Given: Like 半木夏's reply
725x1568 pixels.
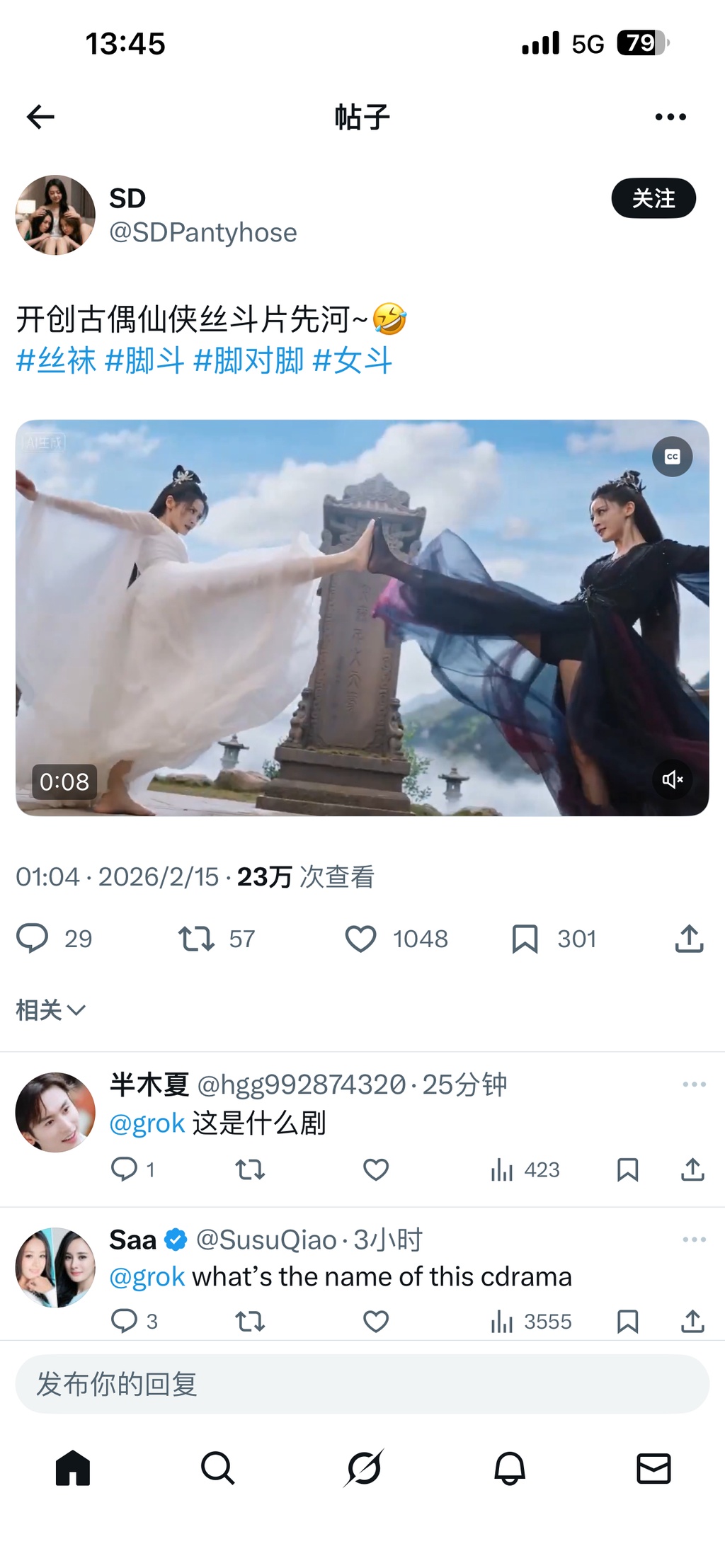Looking at the screenshot, I should coord(376,1169).
